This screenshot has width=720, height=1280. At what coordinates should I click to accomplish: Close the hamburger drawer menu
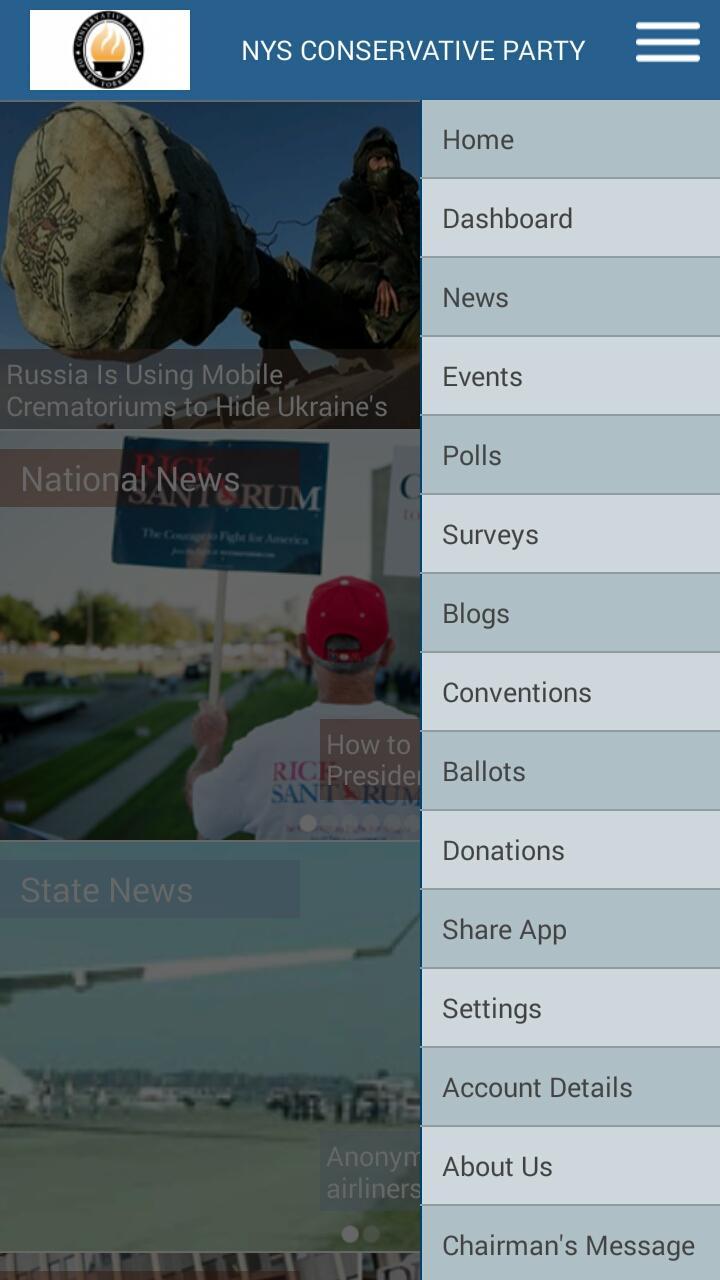667,44
